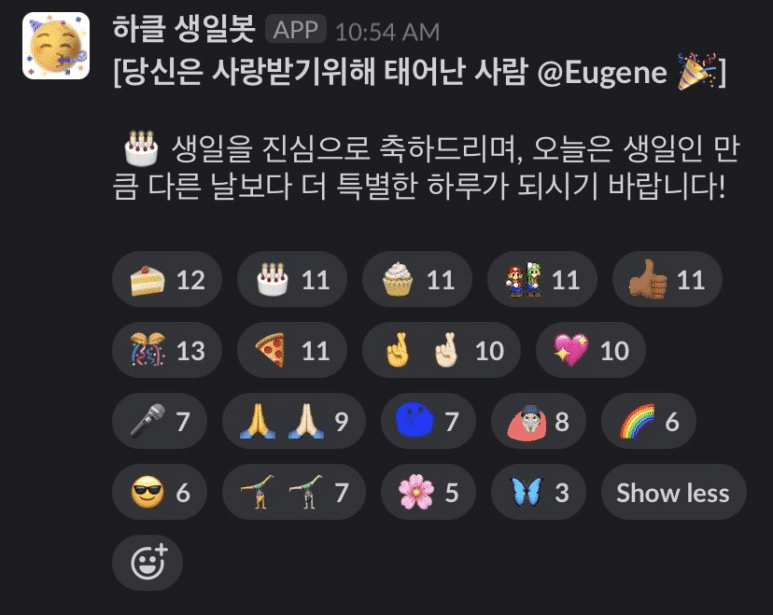Tap the rainbow reaction chip
The width and height of the screenshot is (773, 615).
648,421
